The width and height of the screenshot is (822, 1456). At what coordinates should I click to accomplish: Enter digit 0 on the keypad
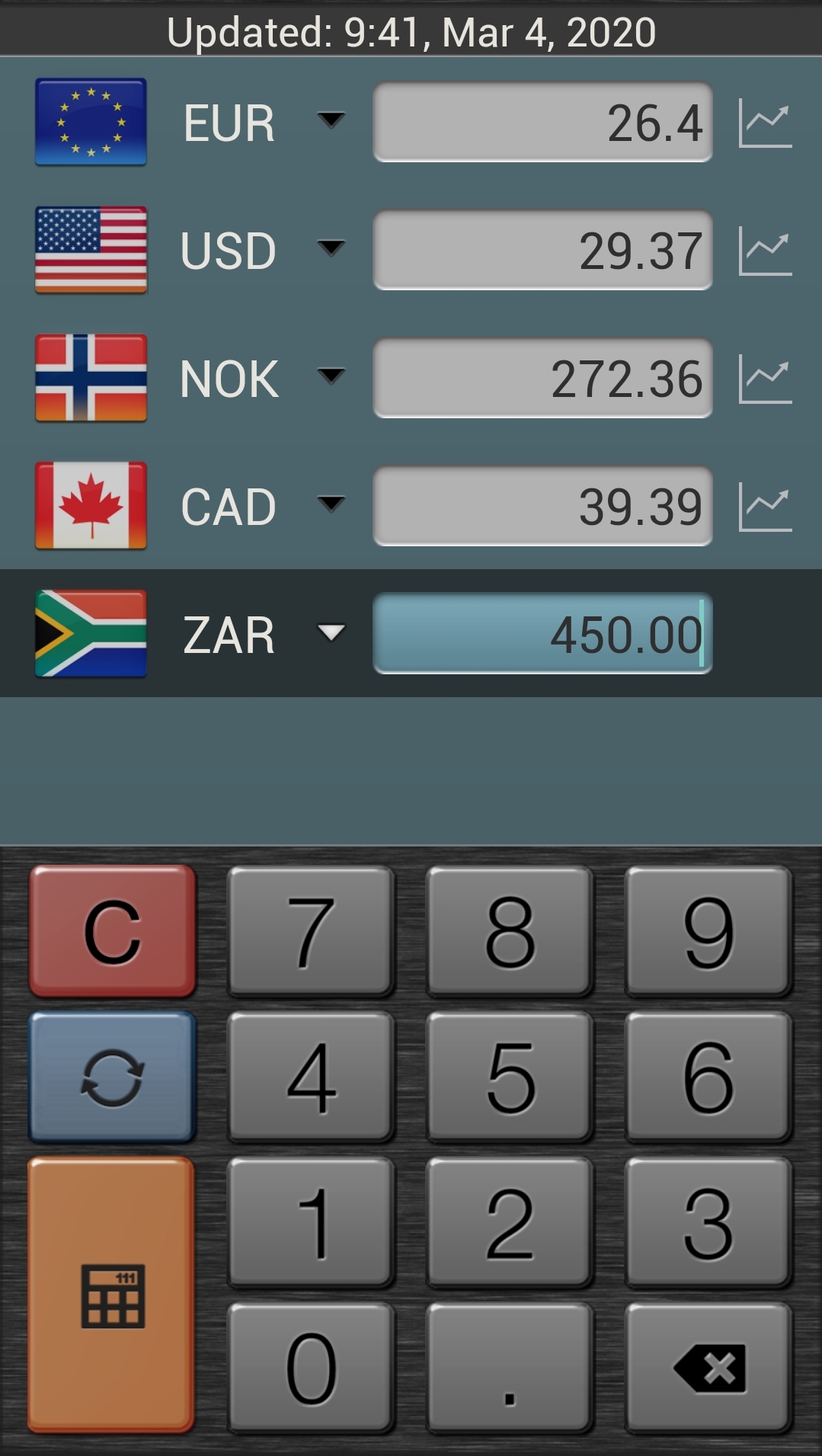(x=311, y=1368)
